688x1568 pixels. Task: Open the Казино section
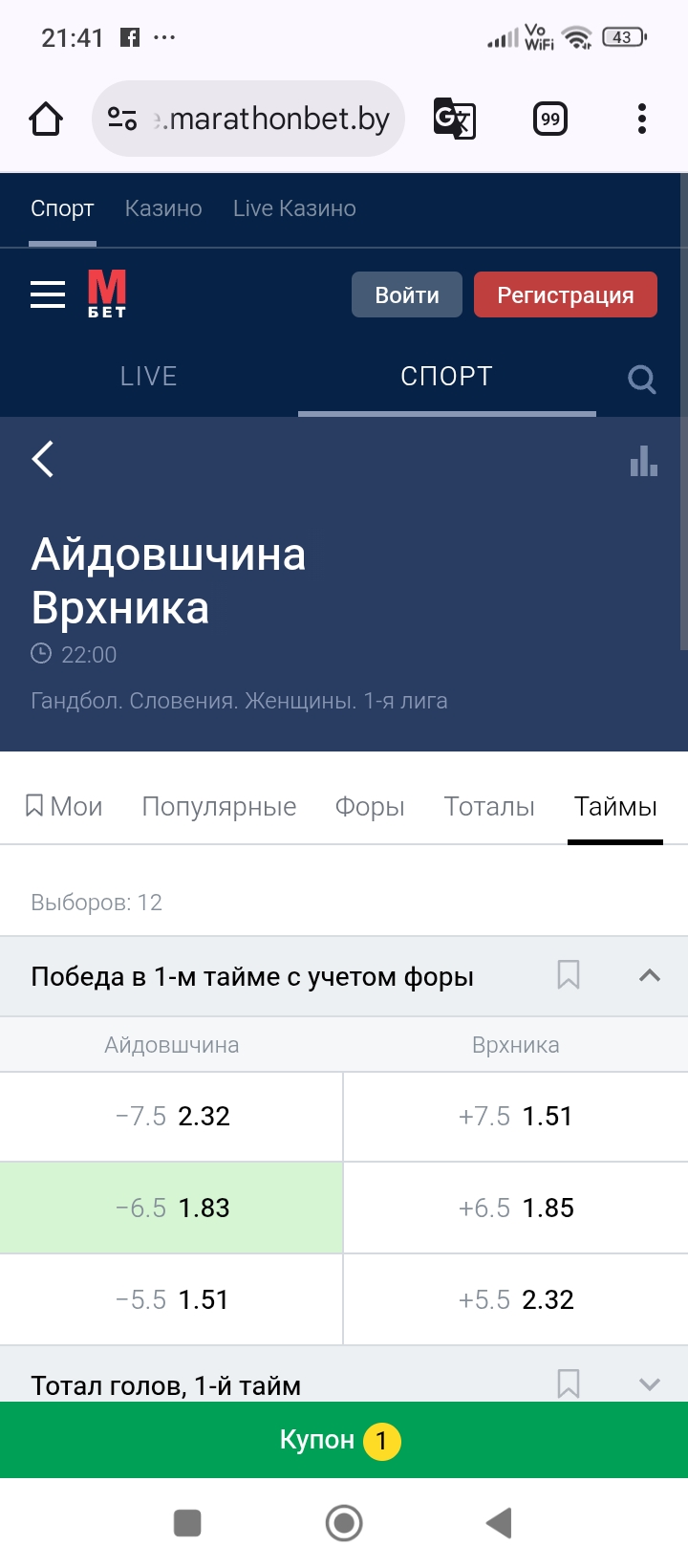[x=162, y=208]
